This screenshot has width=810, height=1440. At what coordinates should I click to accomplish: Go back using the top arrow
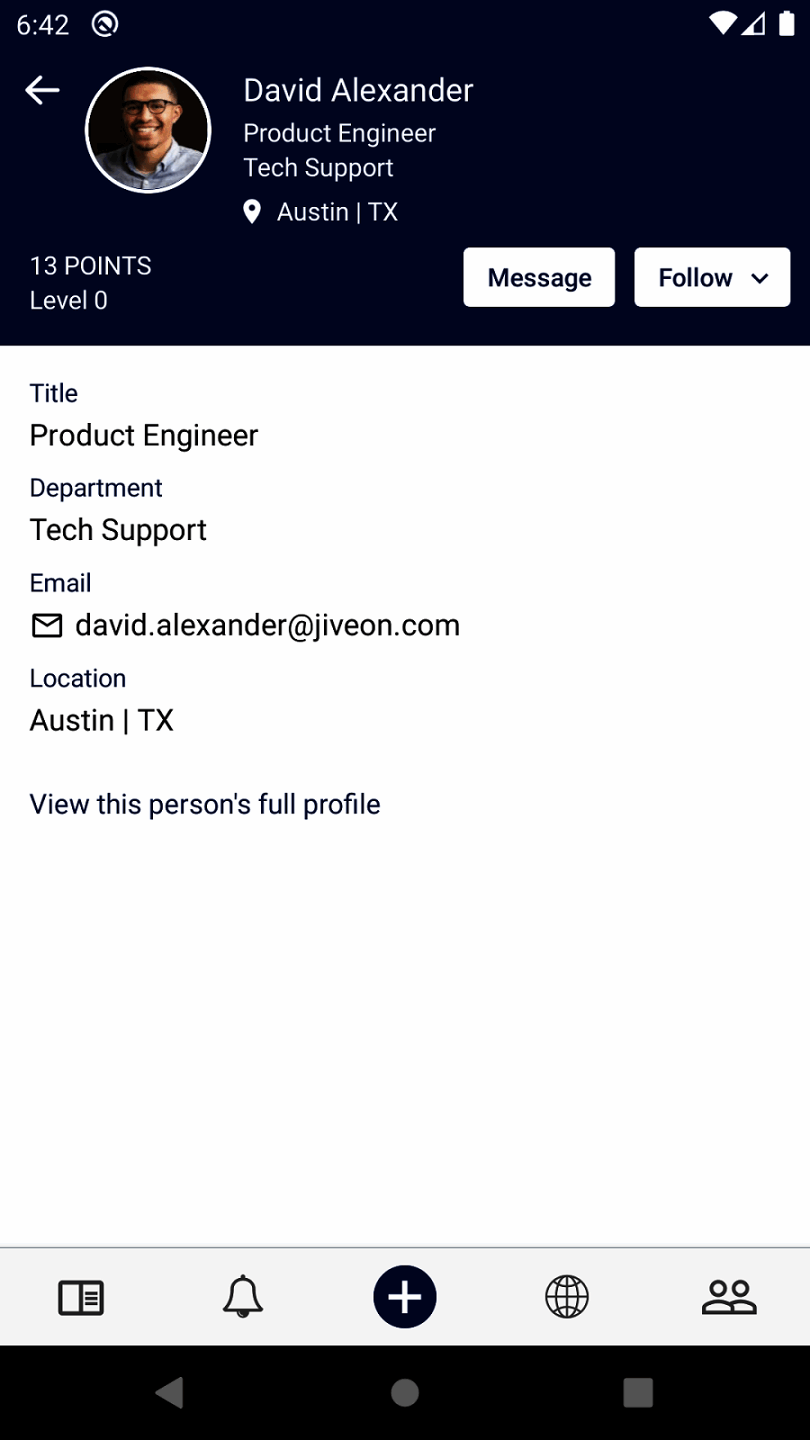42,91
